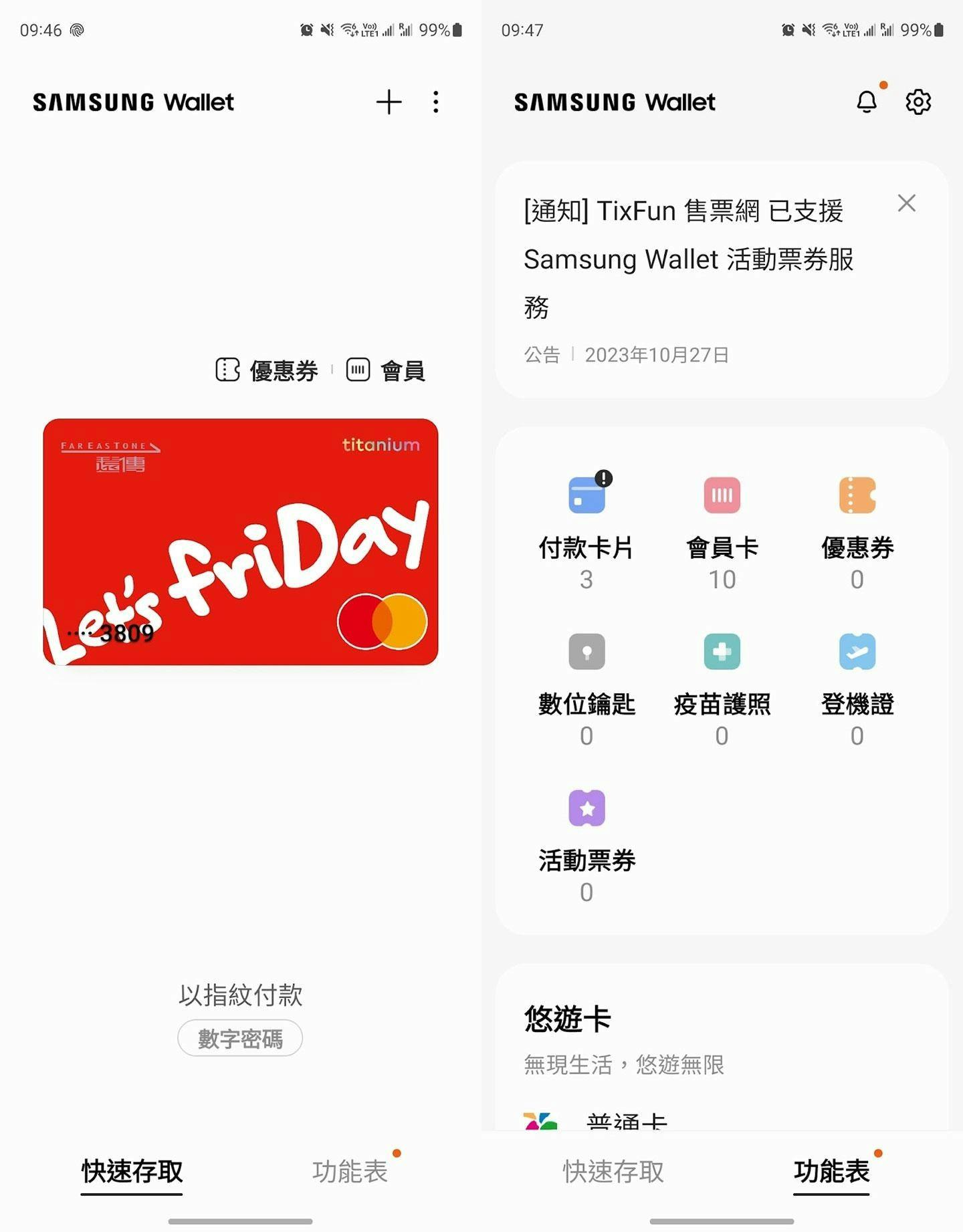Image resolution: width=963 pixels, height=1232 pixels.
Task: Open the notifications bell
Action: (x=867, y=102)
